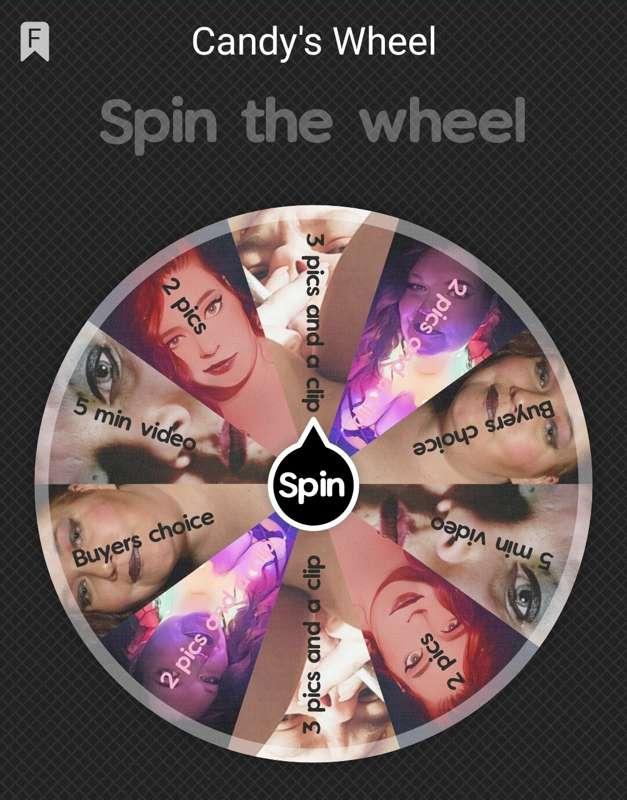Tap the bookmark icon beside Candy's Wheel
Screen dimensions: 627x800
click(35, 42)
